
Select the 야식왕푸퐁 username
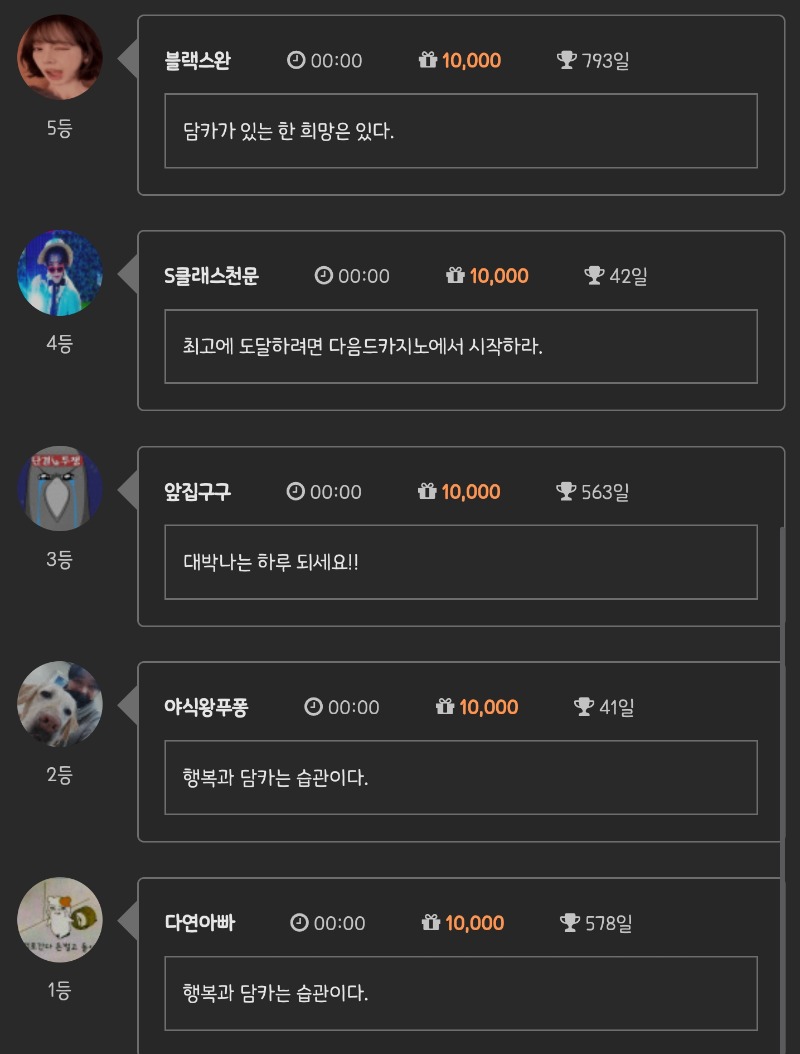[x=206, y=708]
